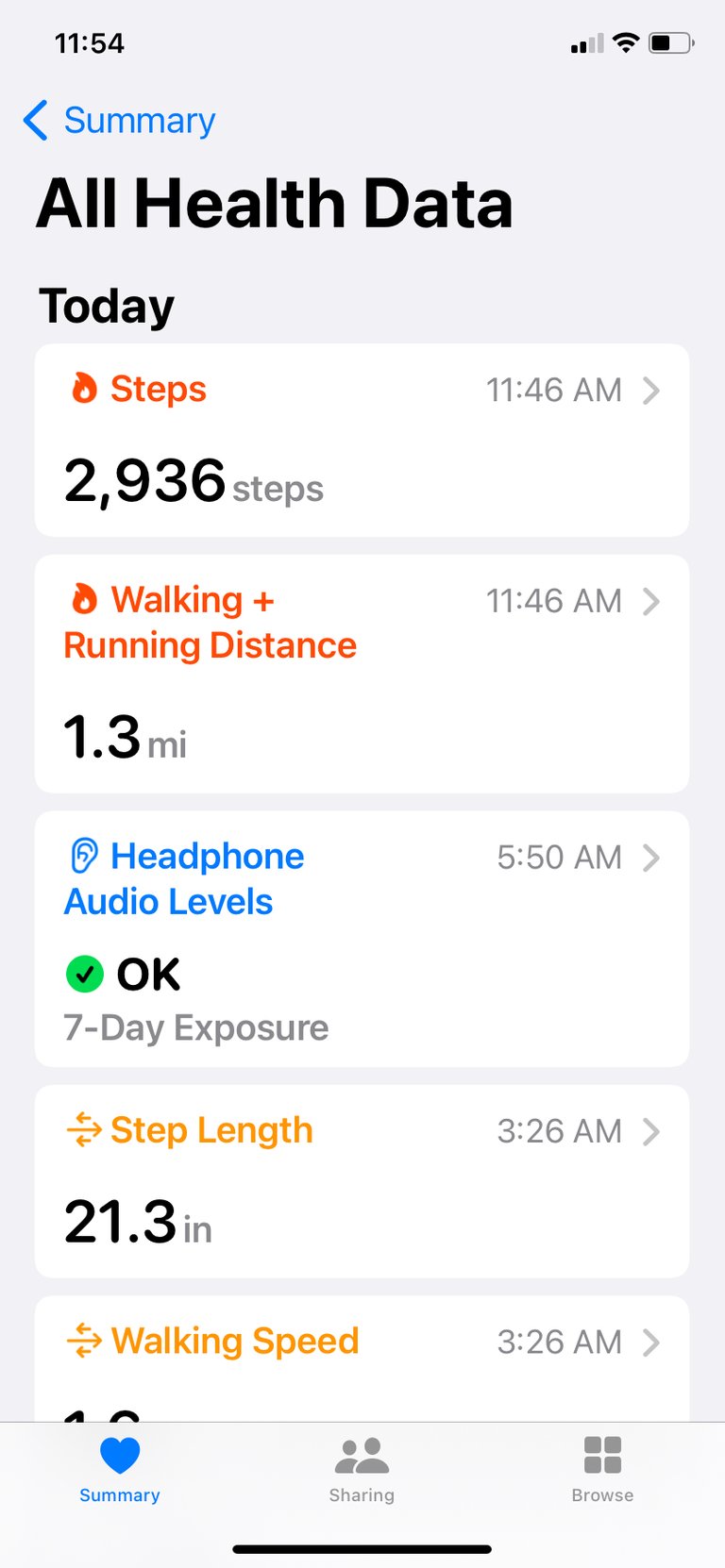725x1568 pixels.
Task: View Headphone Audio Levels data
Action: pyautogui.click(x=362, y=939)
